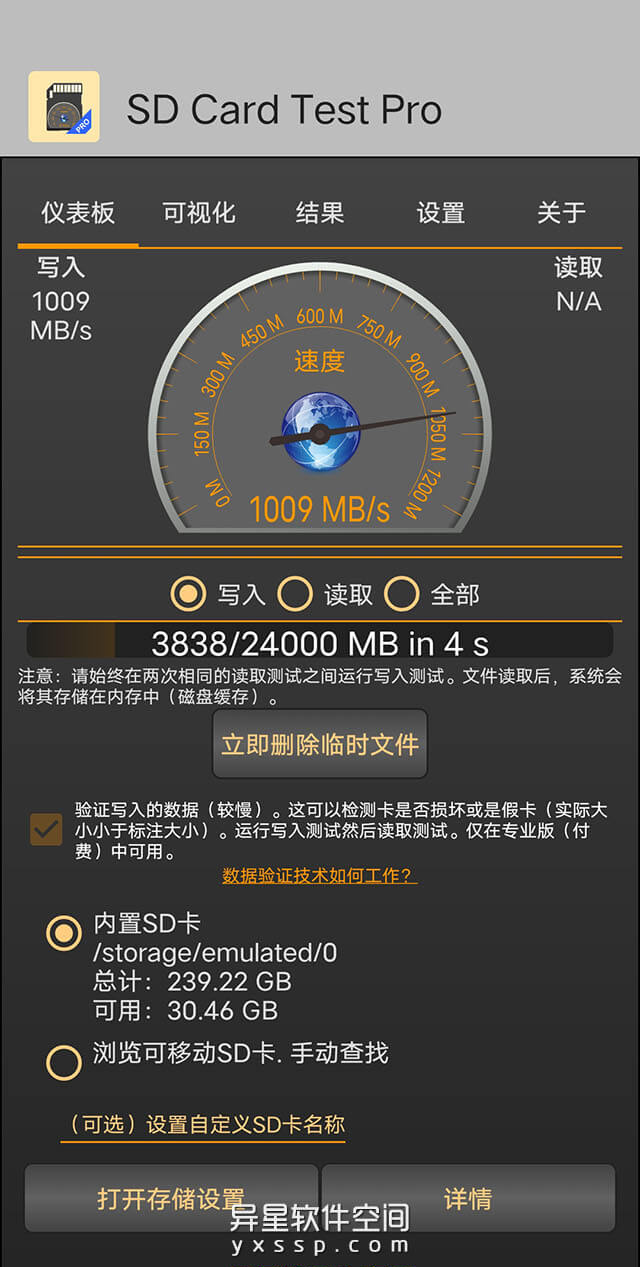Go to the 结果 tab
This screenshot has width=640, height=1267.
[x=320, y=213]
